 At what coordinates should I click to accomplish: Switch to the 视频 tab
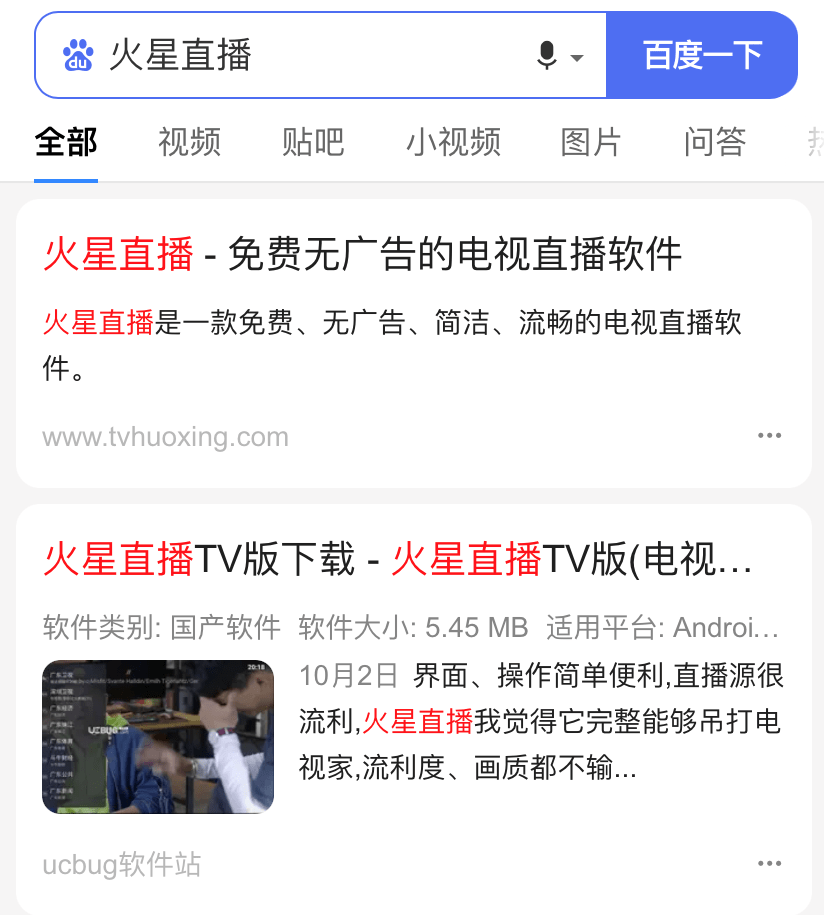coord(189,142)
